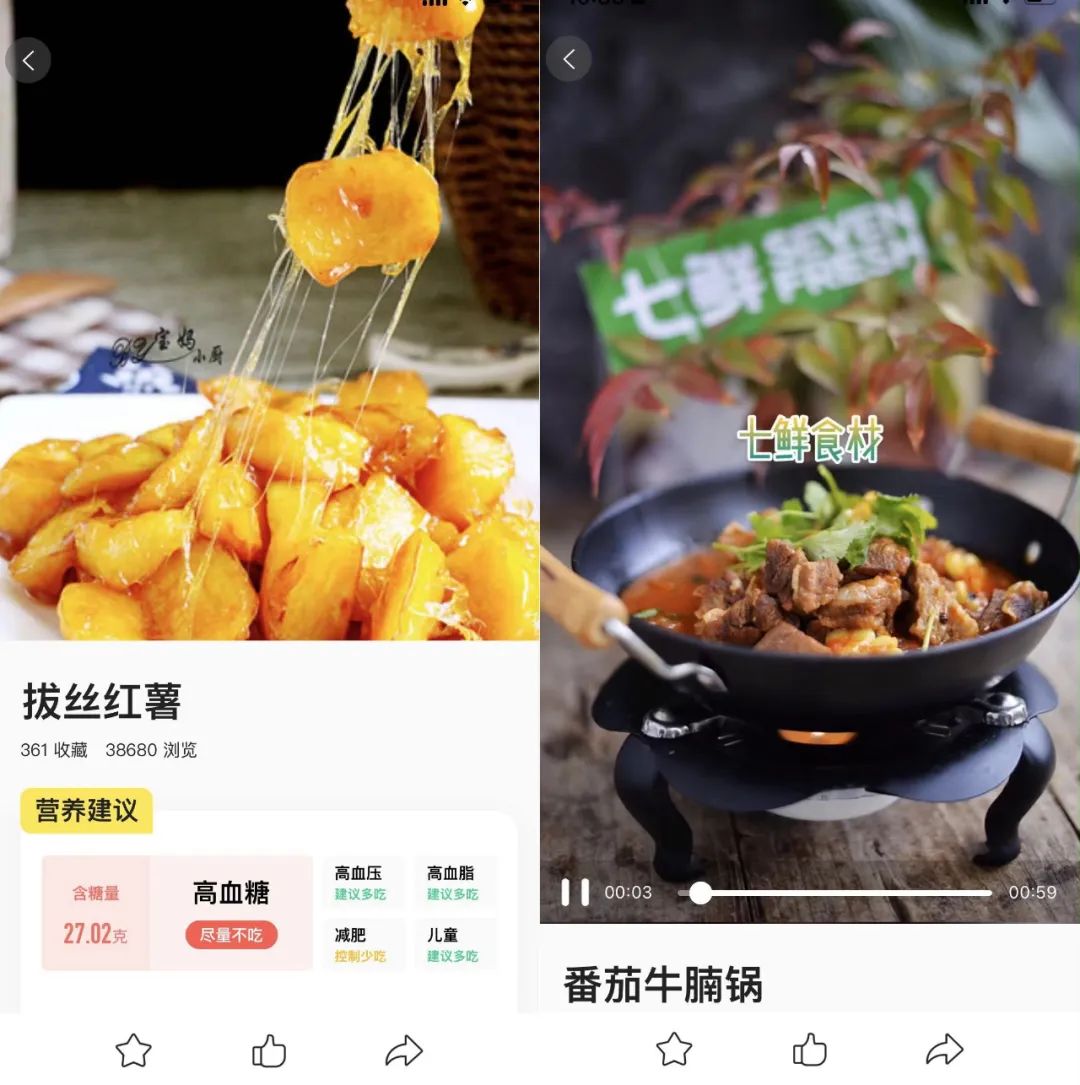
Task: Share the 番茄牛腩锅 recipe
Action: pos(944,1049)
